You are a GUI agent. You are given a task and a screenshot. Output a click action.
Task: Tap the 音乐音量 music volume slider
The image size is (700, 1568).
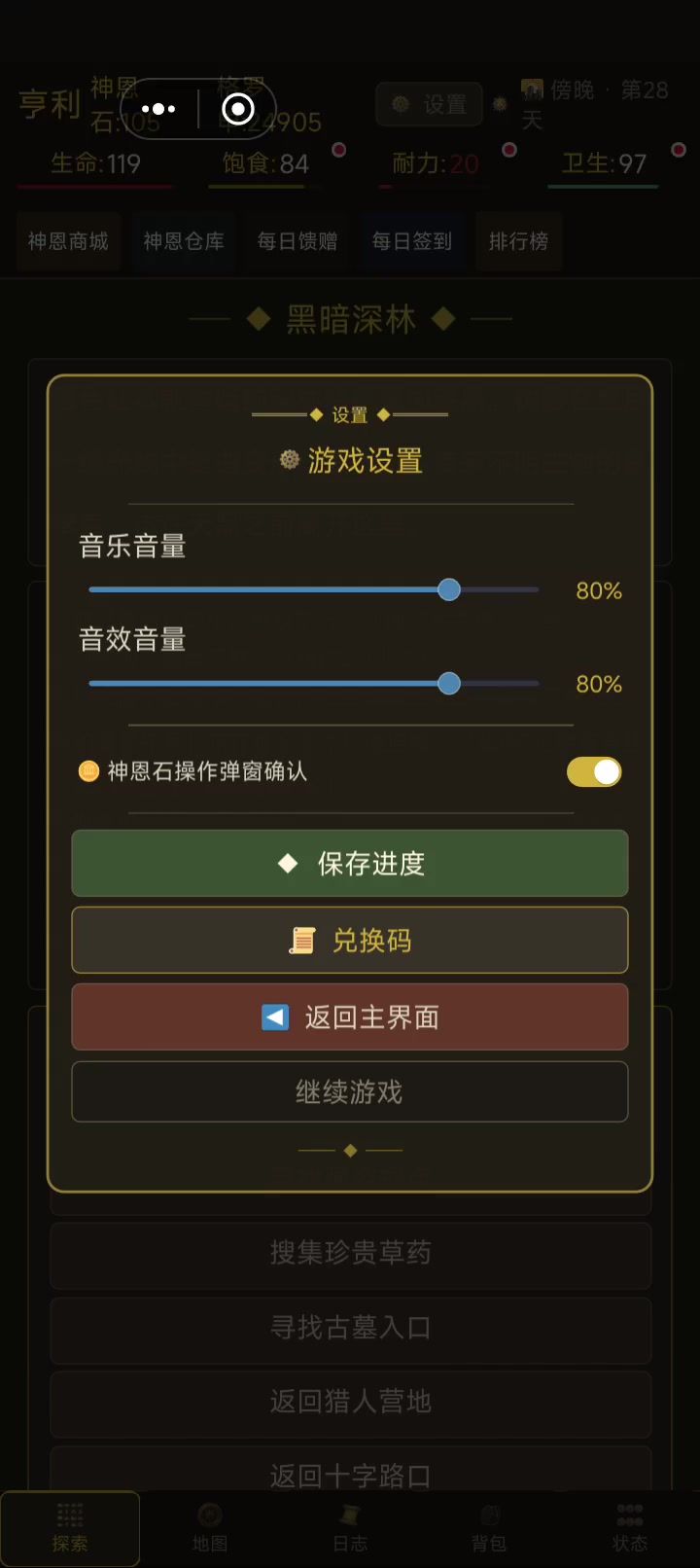click(x=313, y=589)
